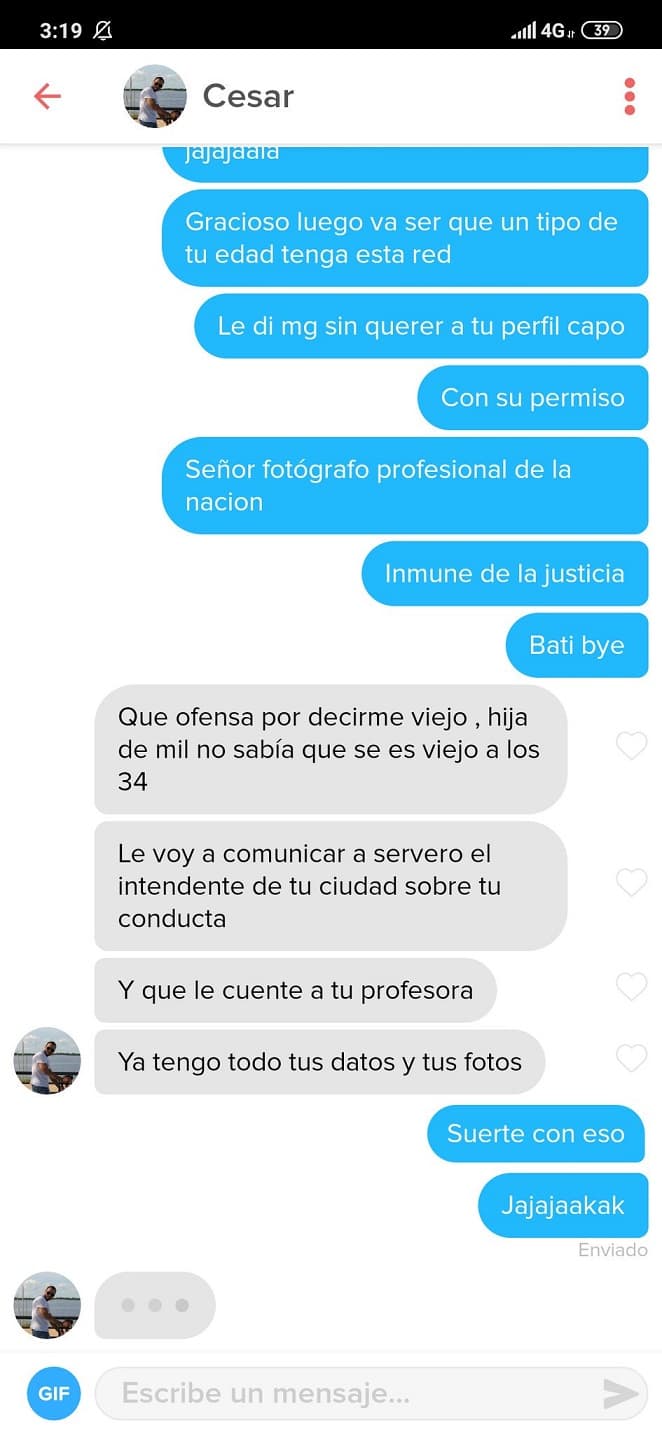
Task: Open Cesar's profile photo in the header
Action: click(155, 96)
